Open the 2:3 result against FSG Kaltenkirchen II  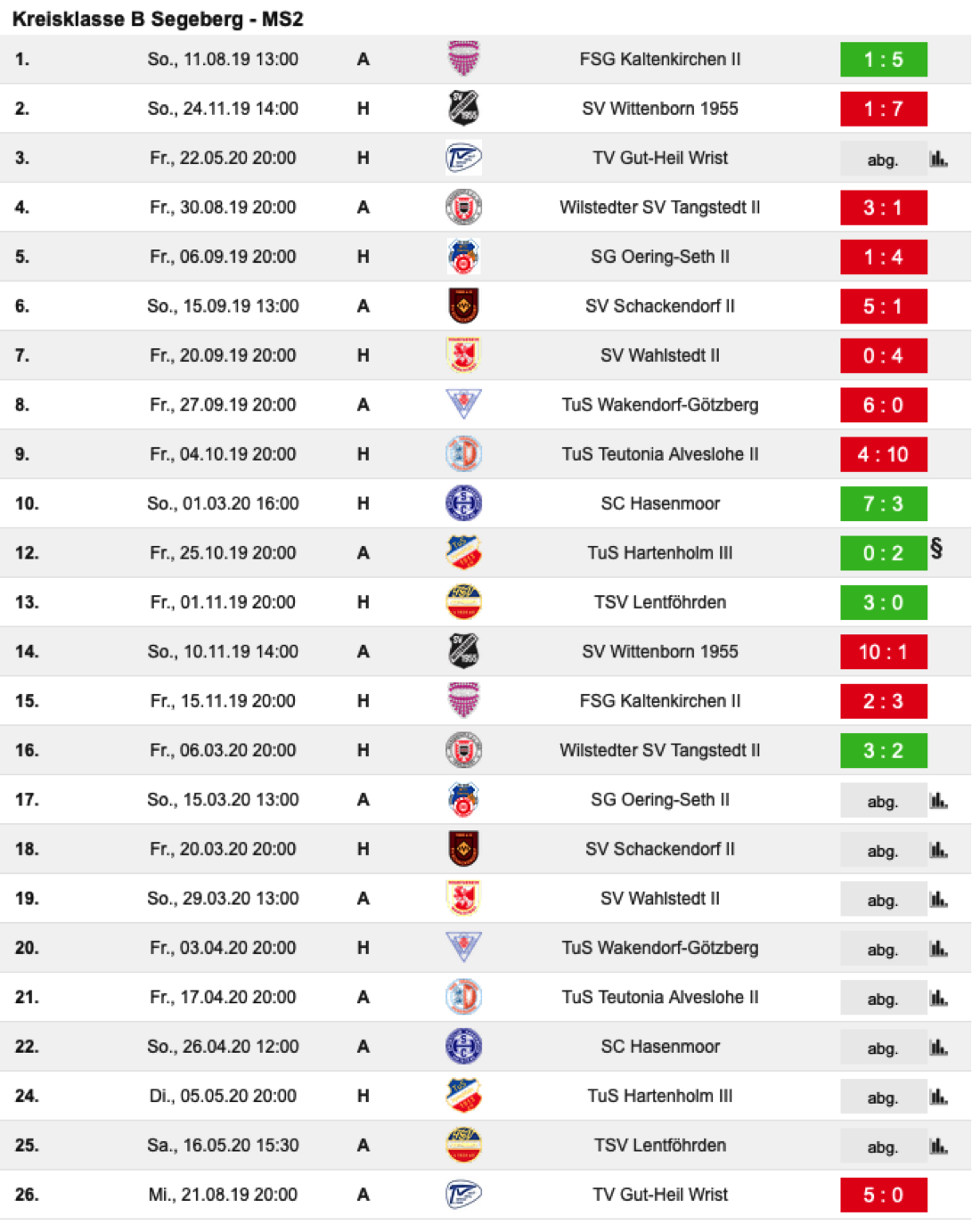point(883,701)
